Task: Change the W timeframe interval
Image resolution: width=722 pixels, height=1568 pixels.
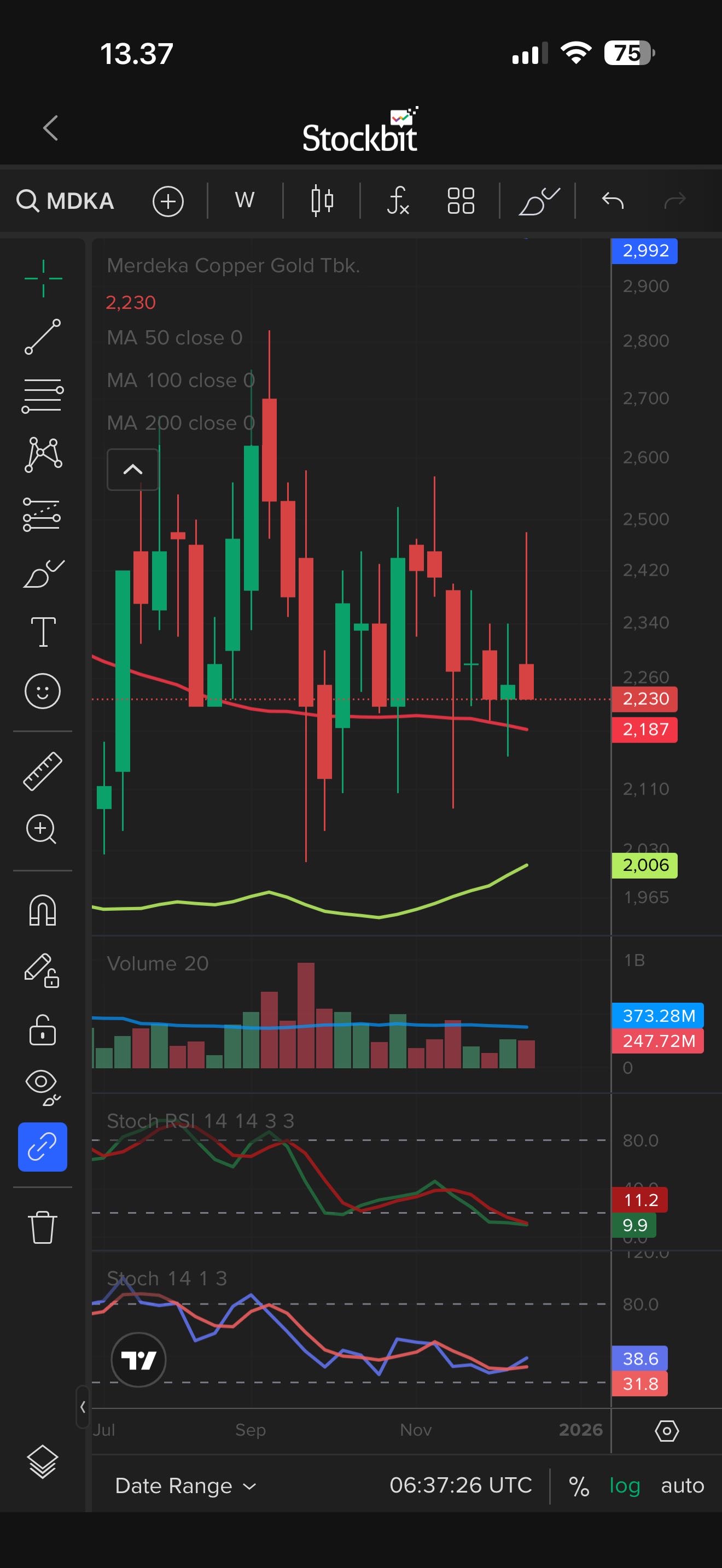Action: 244,200
